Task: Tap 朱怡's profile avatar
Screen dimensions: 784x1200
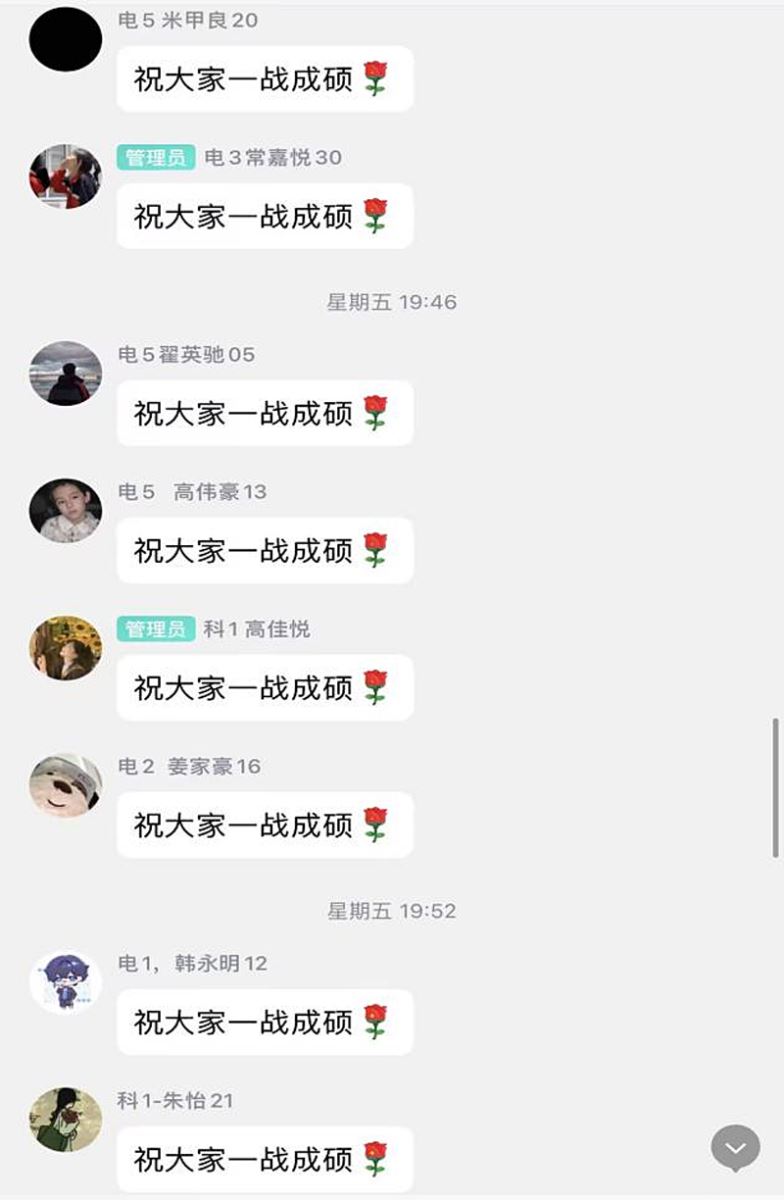Action: (65, 1119)
